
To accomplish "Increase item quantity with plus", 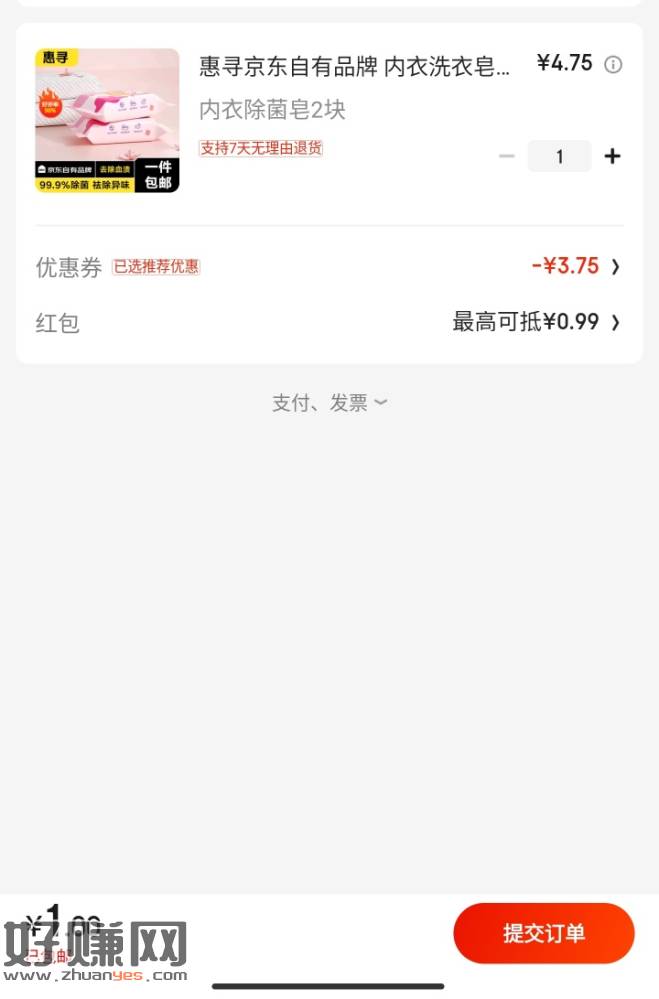I will coord(613,156).
